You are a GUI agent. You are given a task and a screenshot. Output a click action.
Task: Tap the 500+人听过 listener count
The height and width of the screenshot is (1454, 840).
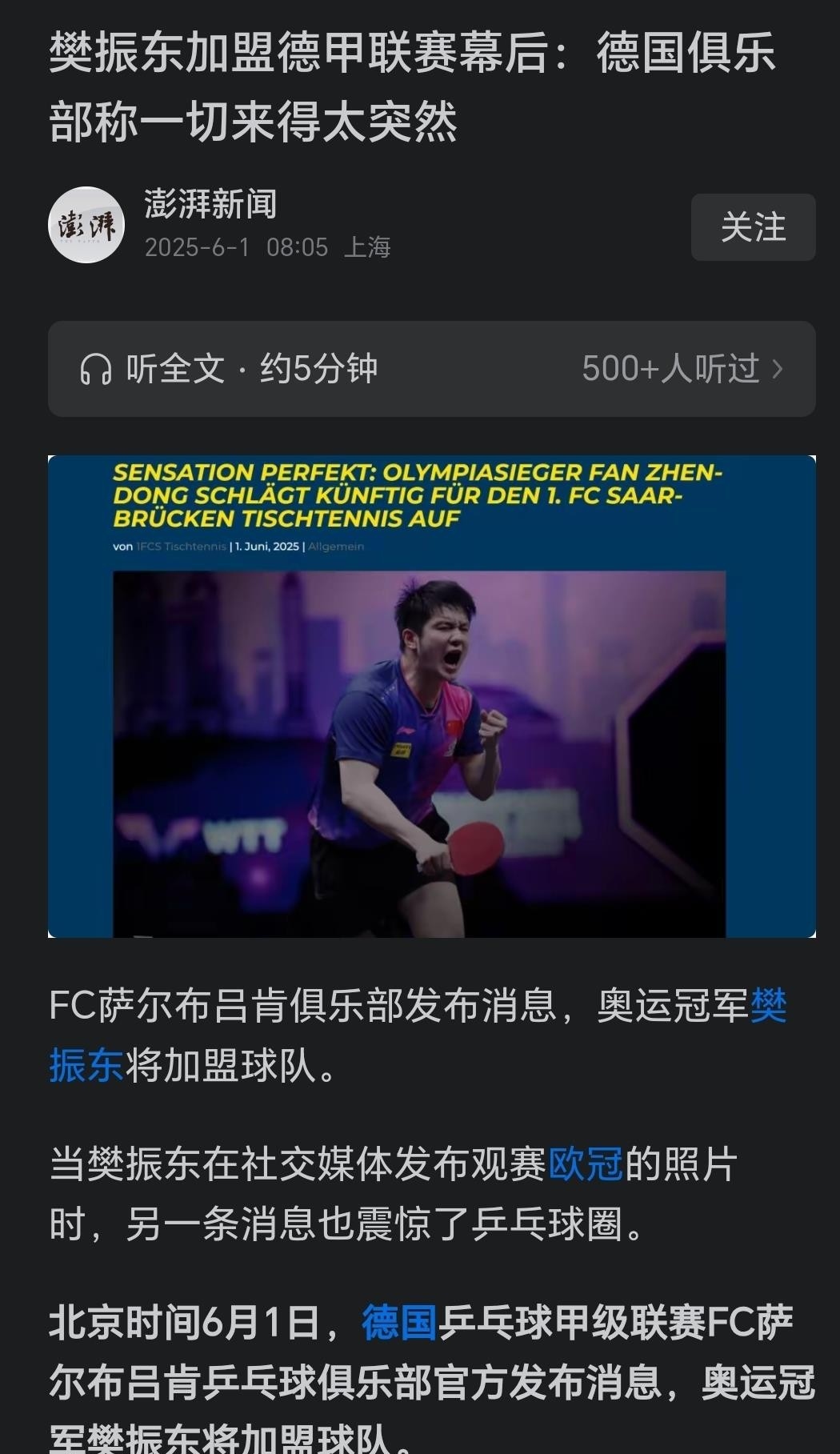(x=672, y=369)
